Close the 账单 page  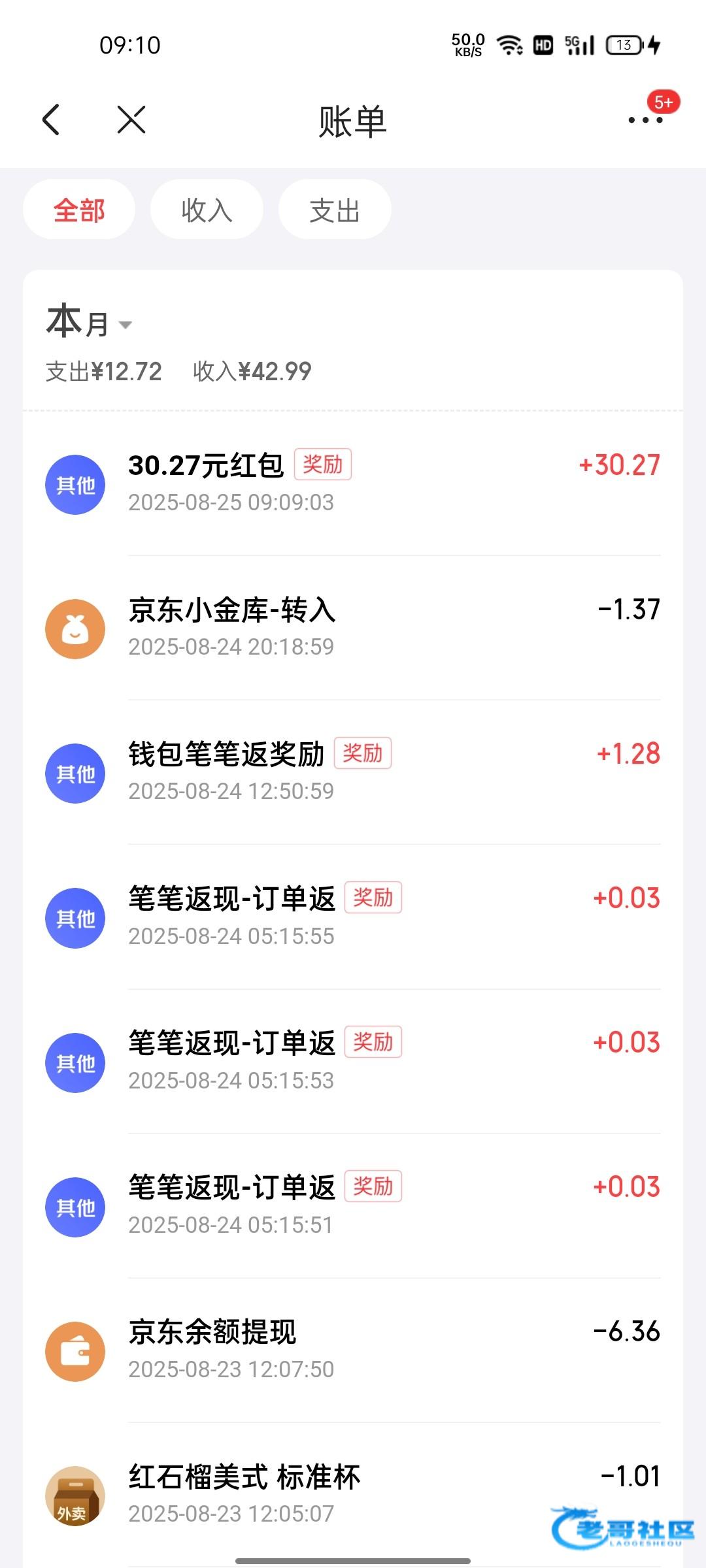[131, 120]
